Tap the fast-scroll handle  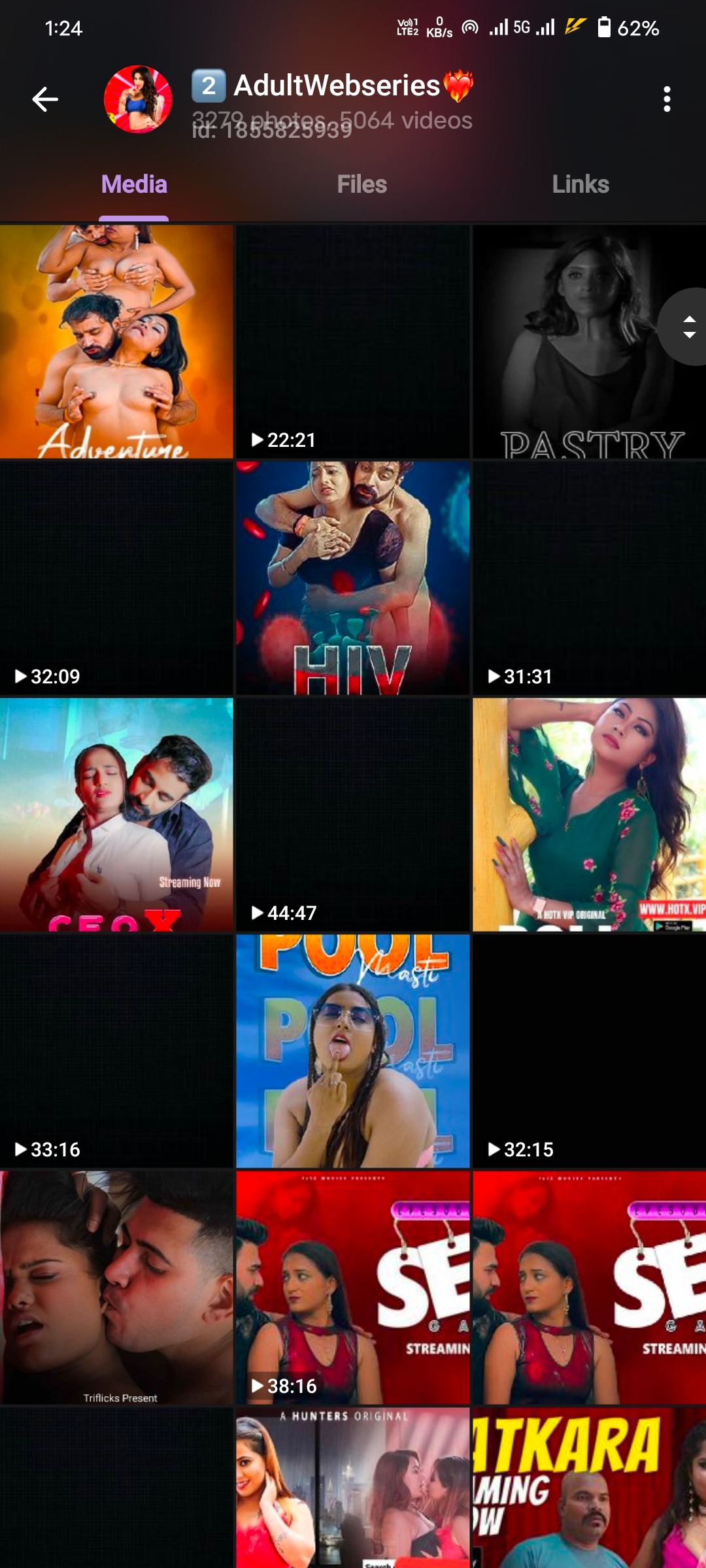688,327
